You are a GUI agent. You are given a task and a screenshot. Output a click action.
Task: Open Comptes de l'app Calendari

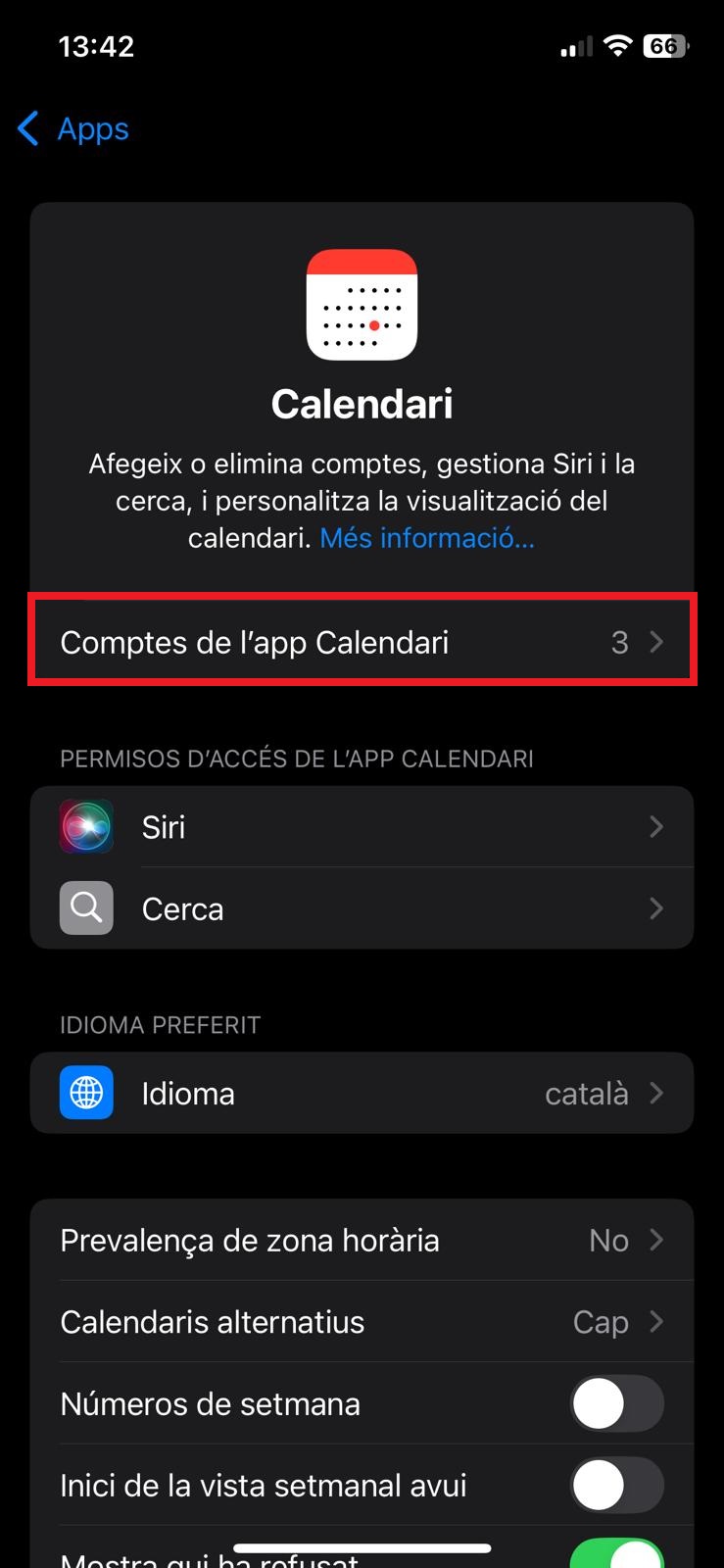pos(362,642)
